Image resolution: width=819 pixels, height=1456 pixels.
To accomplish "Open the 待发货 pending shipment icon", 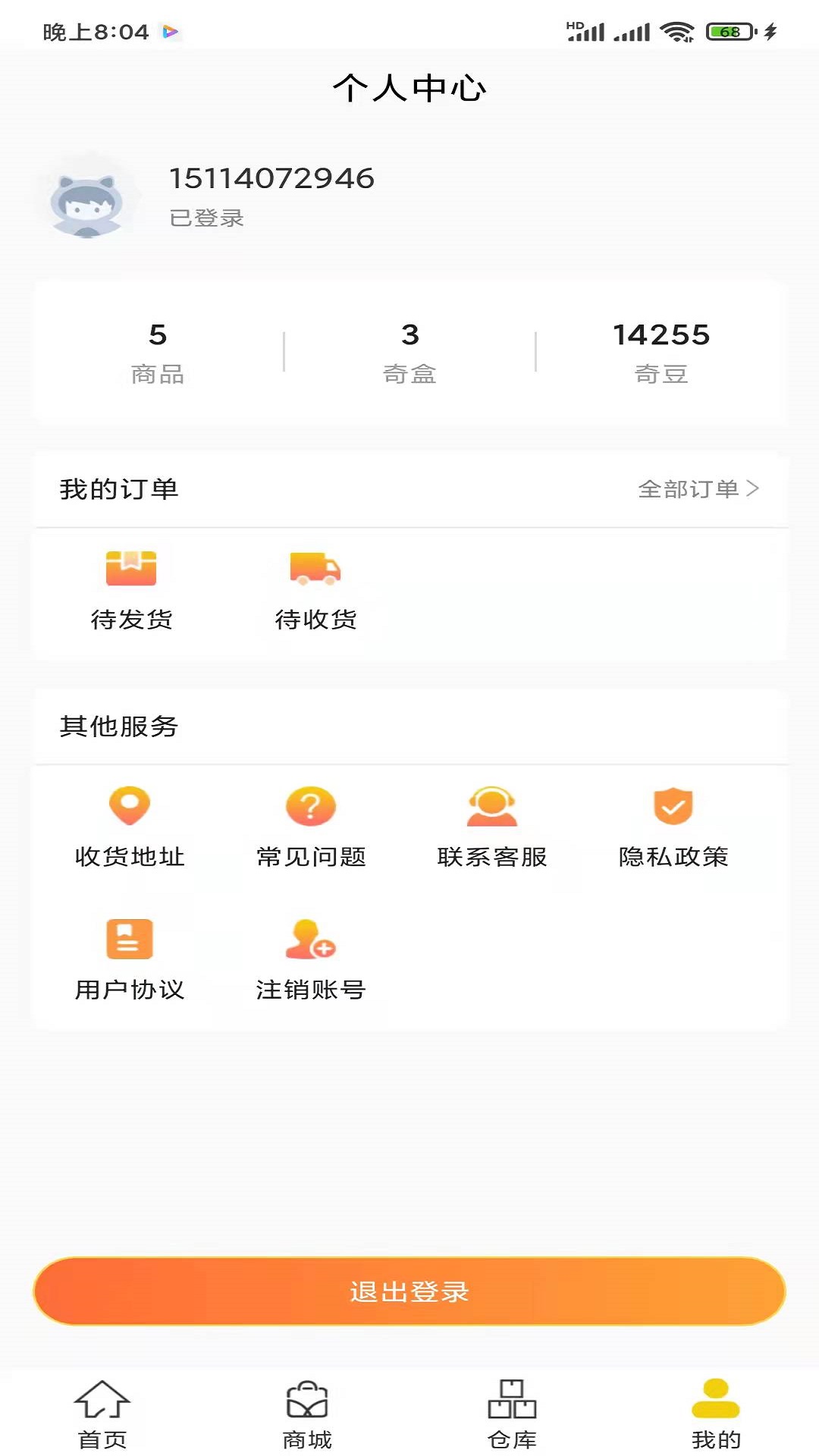I will click(130, 588).
